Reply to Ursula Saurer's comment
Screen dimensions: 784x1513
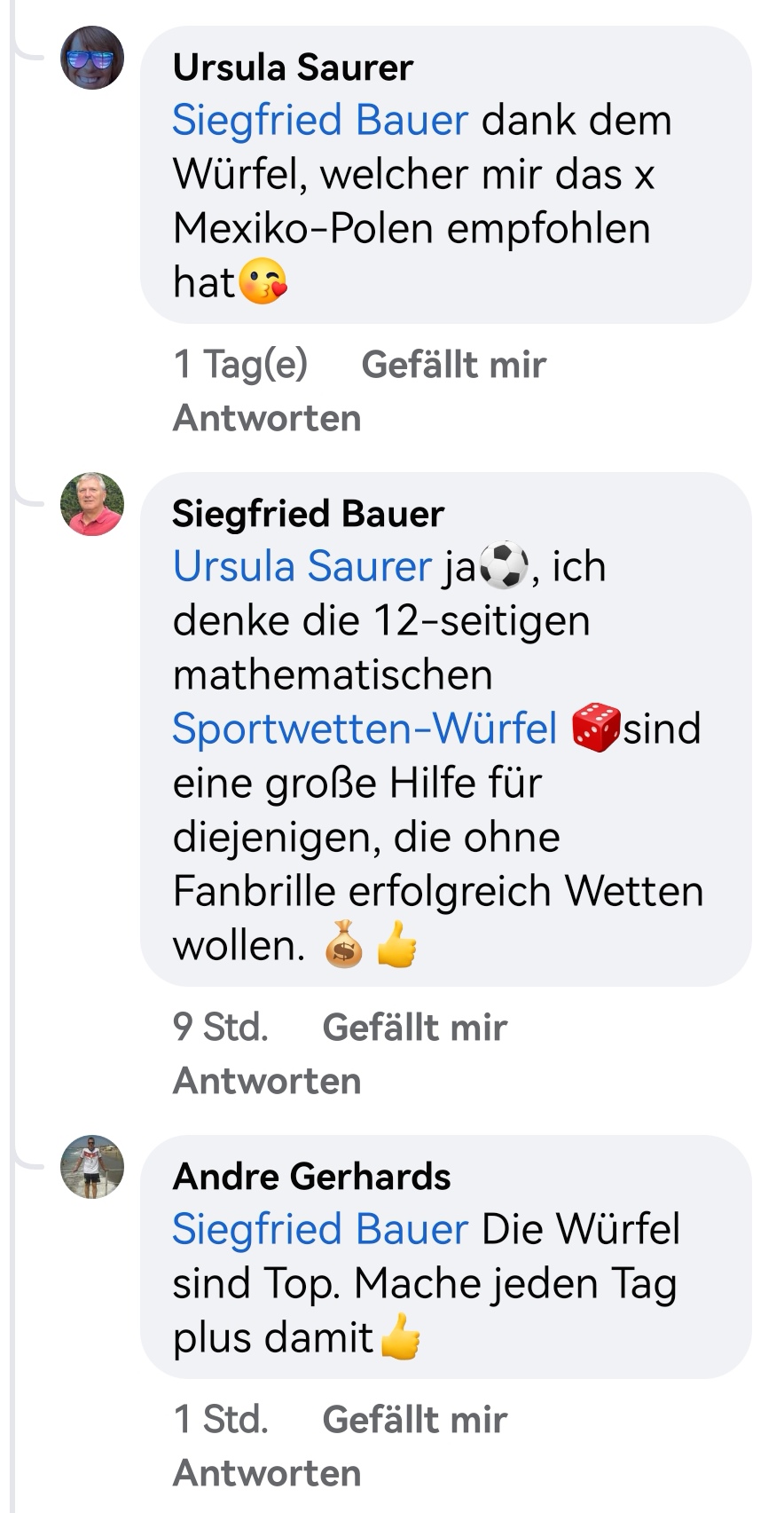point(267,418)
